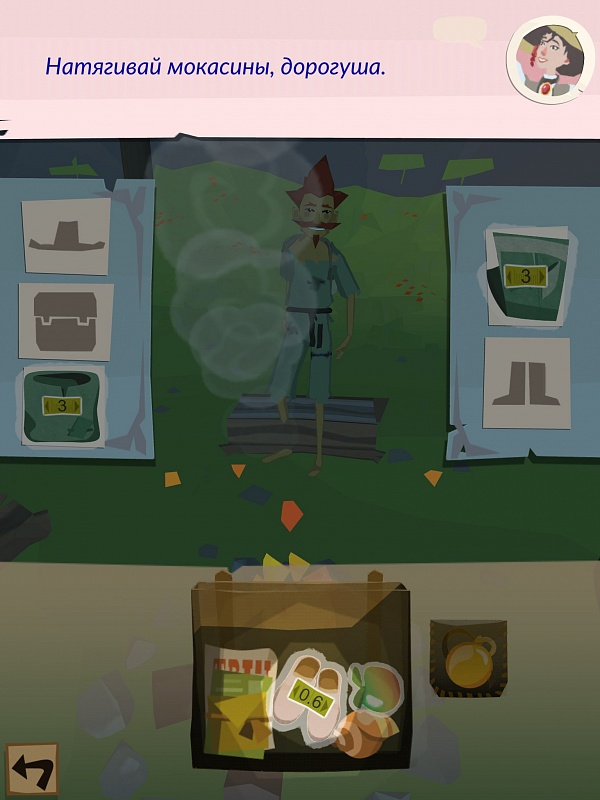
Task: Select the empty chest armor slot
Action: click(x=66, y=322)
